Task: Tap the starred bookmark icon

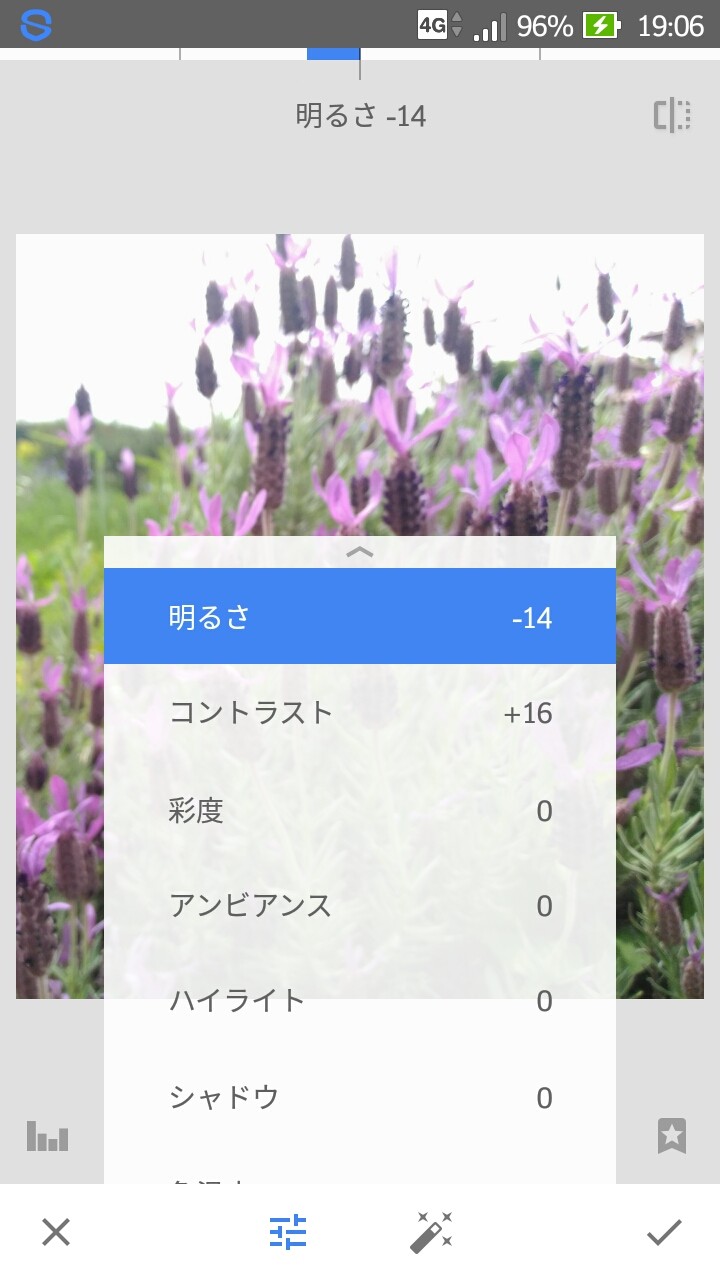Action: click(x=672, y=1136)
